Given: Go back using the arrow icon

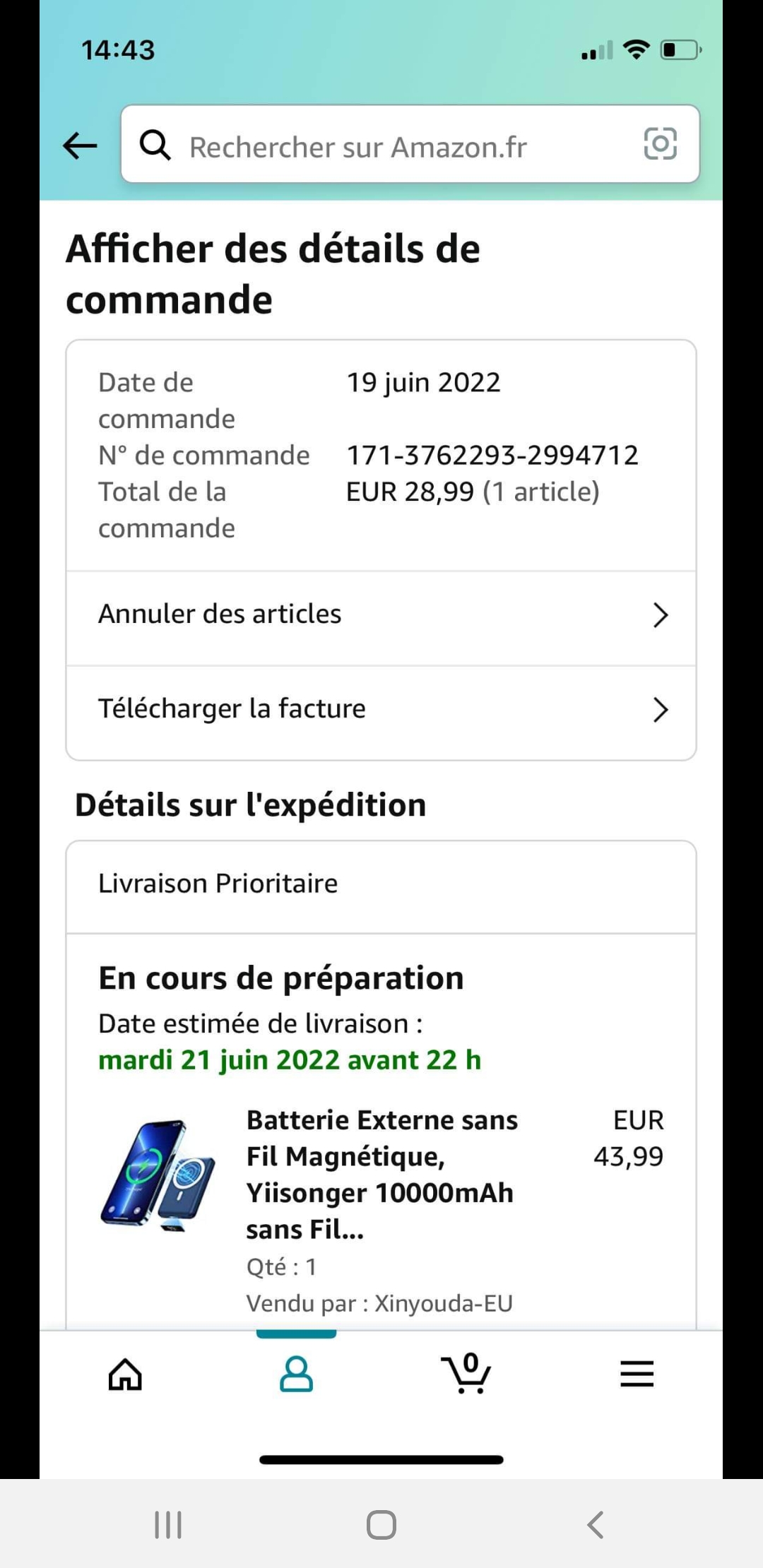Looking at the screenshot, I should tap(80, 146).
